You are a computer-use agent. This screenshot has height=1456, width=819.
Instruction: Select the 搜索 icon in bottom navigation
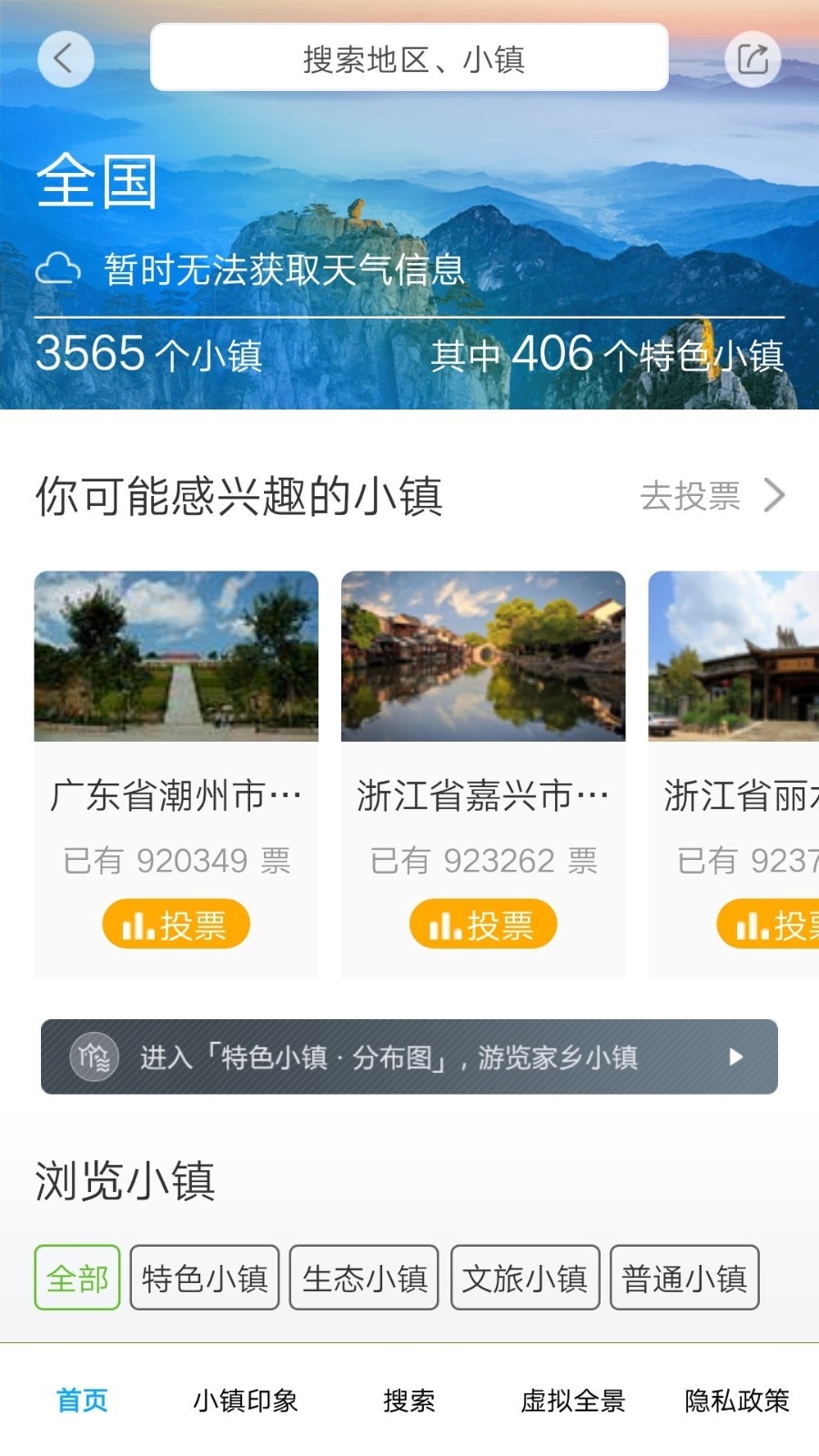pyautogui.click(x=409, y=1401)
